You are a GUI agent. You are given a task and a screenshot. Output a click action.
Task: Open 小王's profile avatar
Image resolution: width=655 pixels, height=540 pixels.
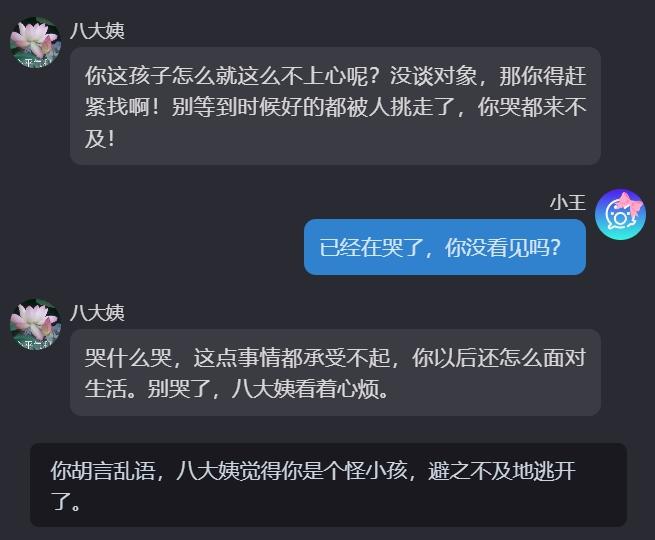click(620, 215)
